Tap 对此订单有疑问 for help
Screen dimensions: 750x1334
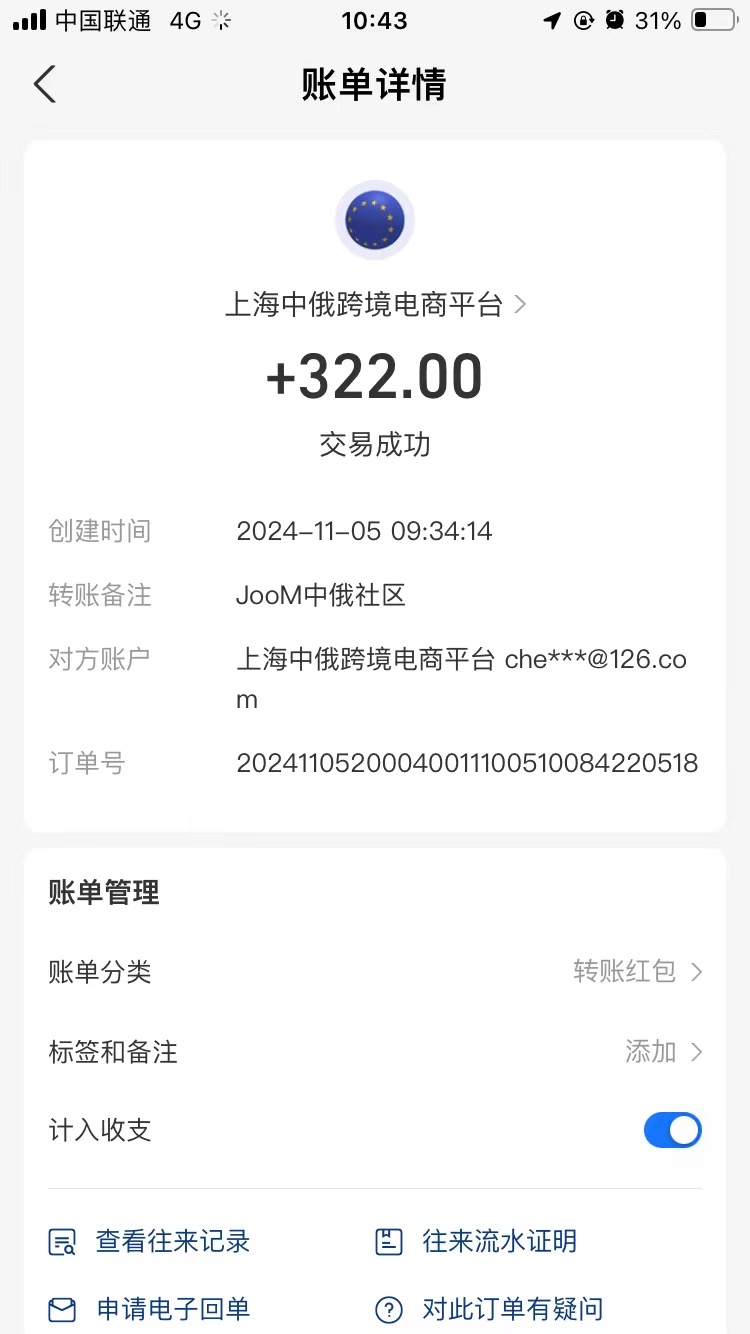click(x=489, y=1308)
